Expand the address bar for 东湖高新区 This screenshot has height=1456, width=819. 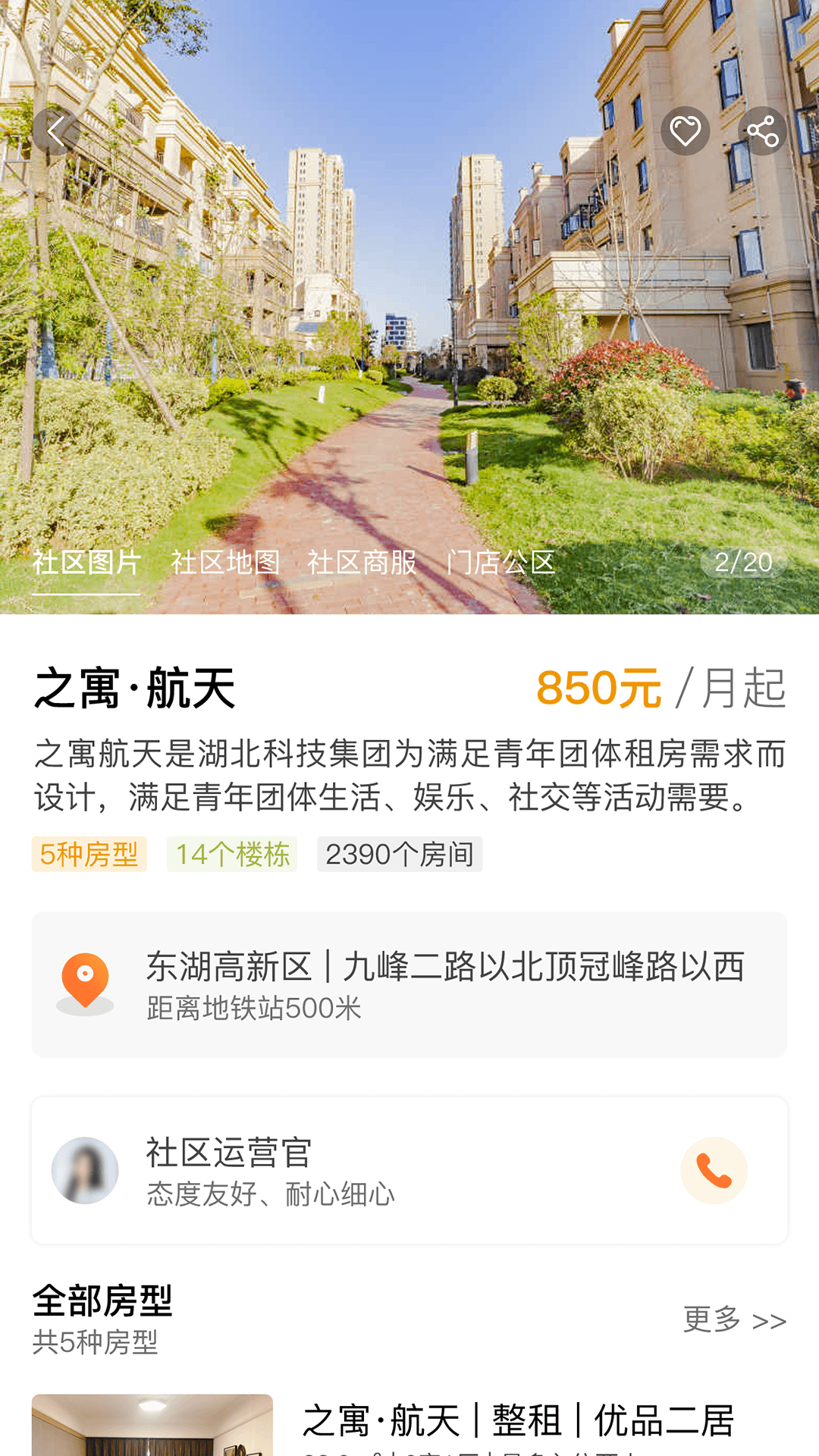click(x=409, y=982)
